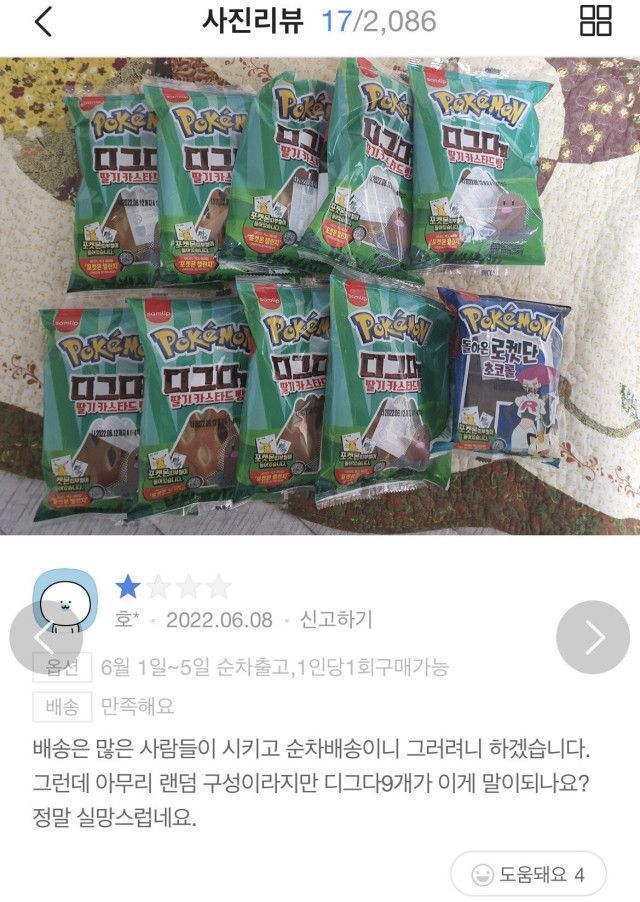The width and height of the screenshot is (640, 902).
Task: Go back from the photo review screen
Action: point(43,21)
